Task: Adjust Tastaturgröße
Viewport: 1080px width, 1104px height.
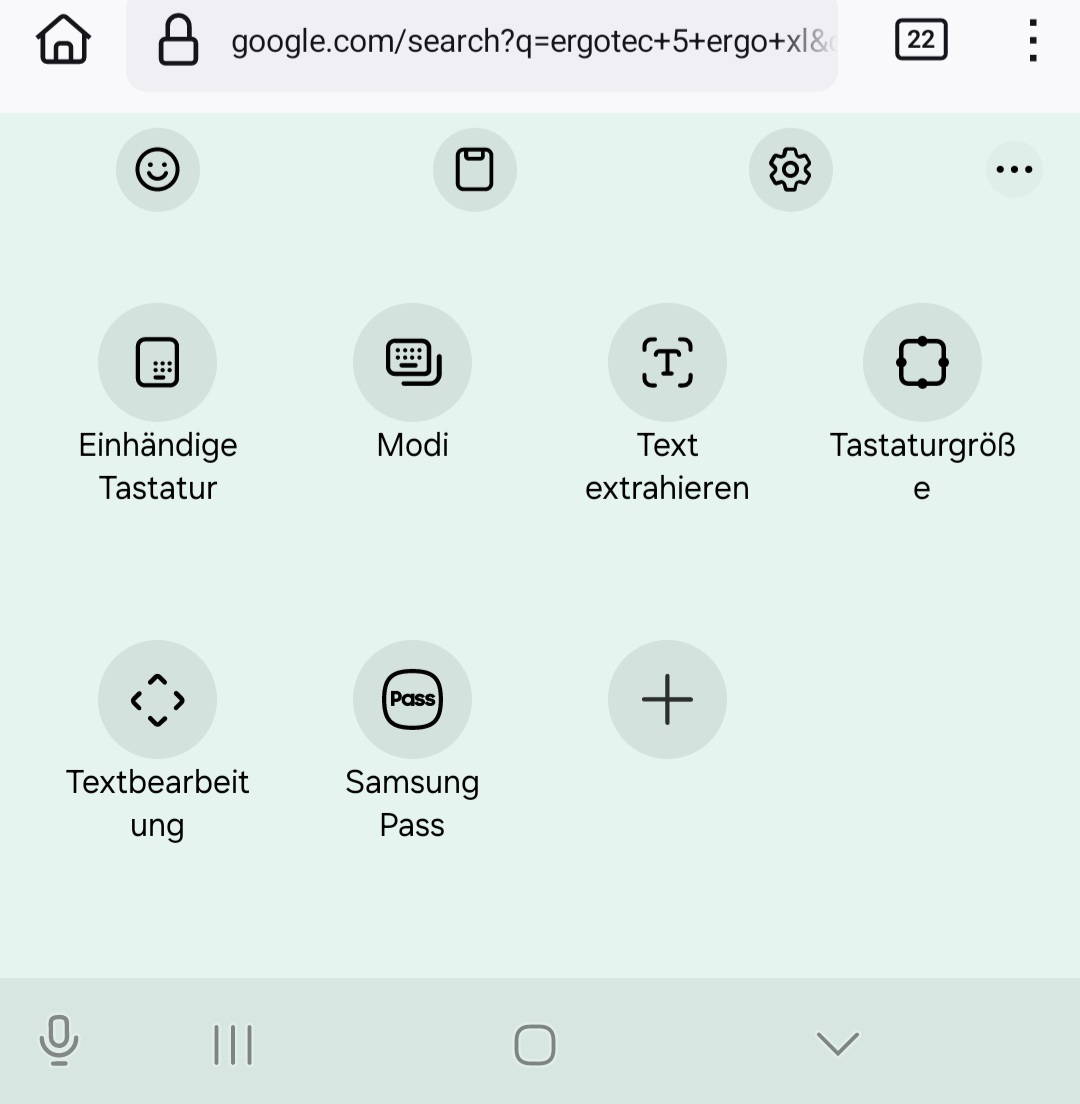Action: 922,362
